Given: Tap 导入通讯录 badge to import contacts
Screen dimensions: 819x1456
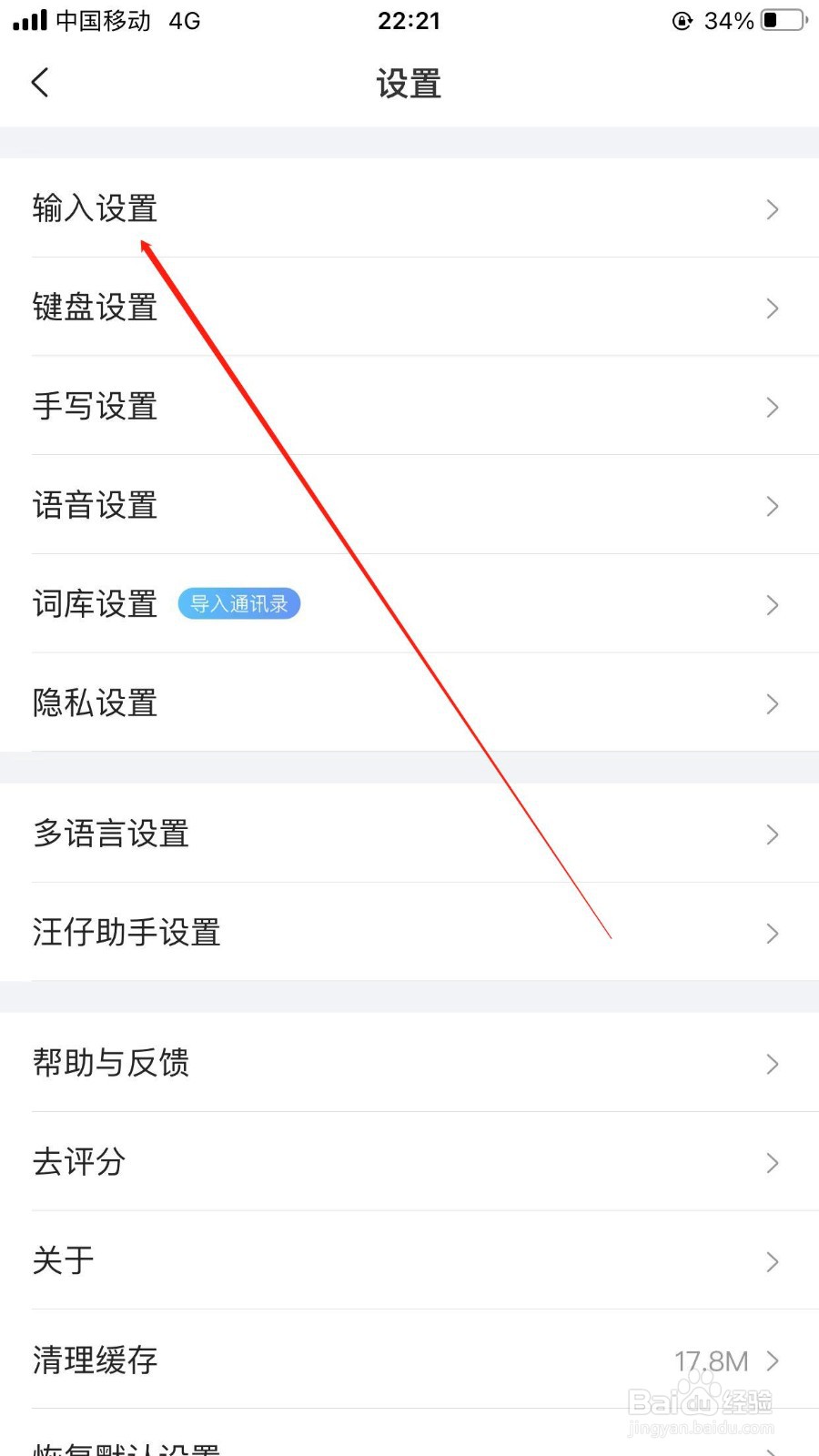Looking at the screenshot, I should click(238, 603).
